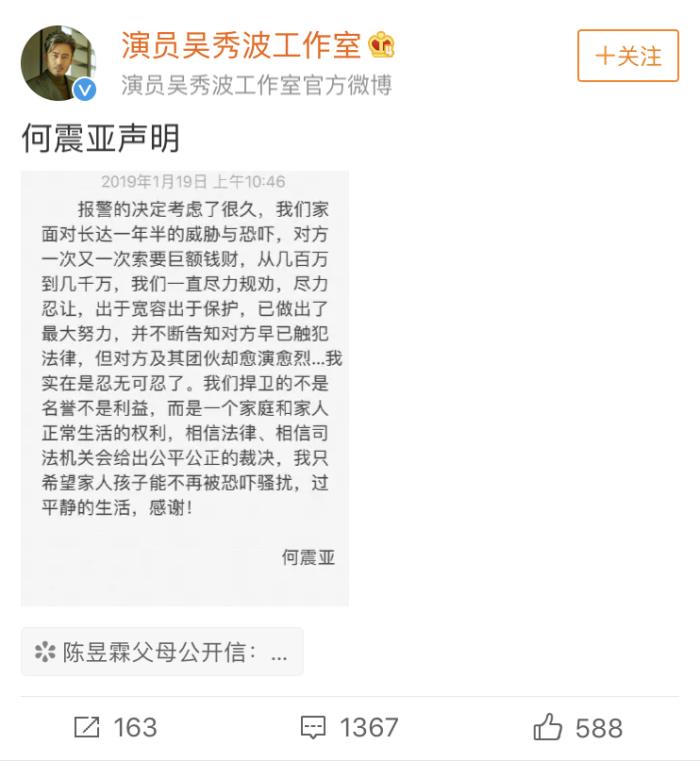Repost this post with 163 shares
This screenshot has width=700, height=761.
click(x=115, y=727)
